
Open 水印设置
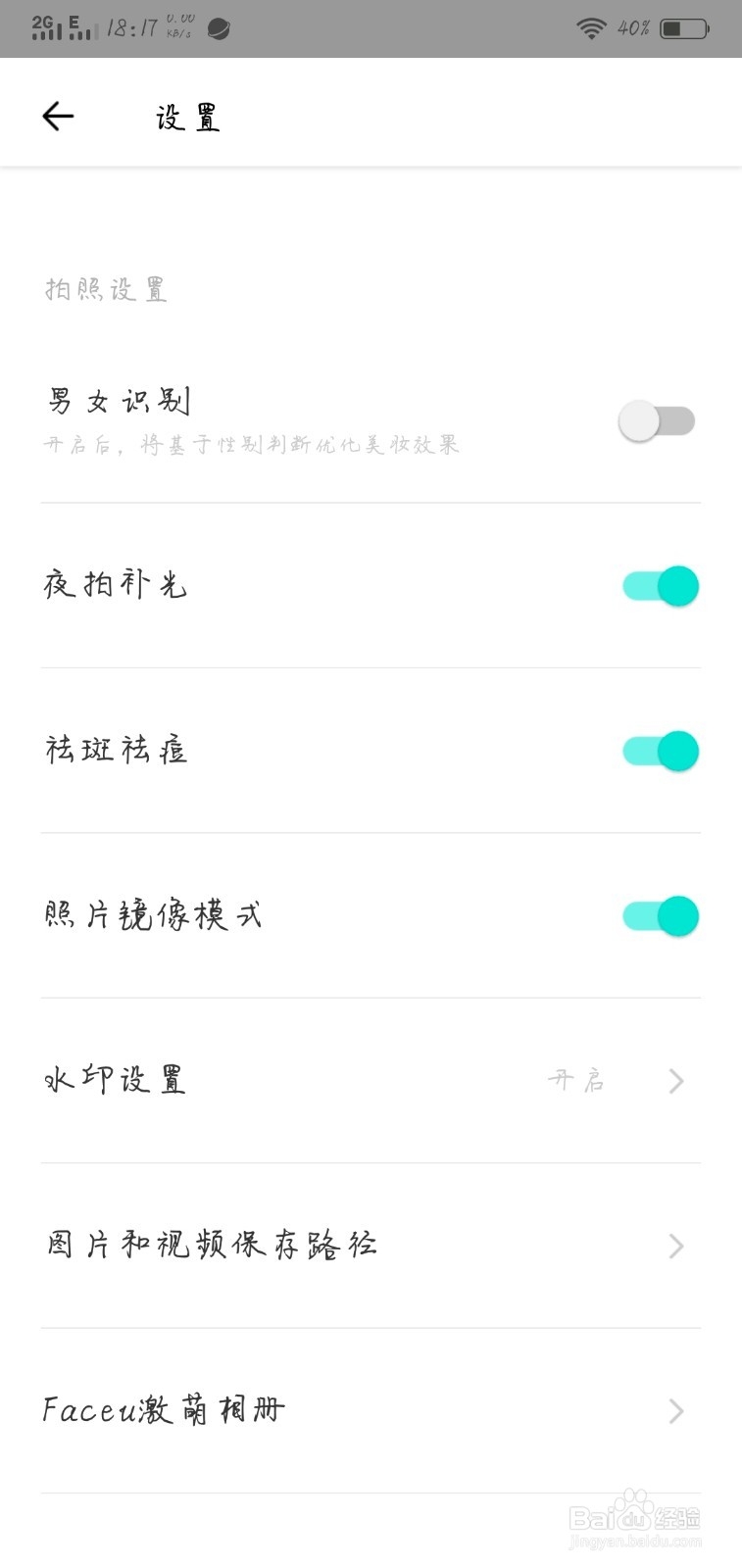point(371,1081)
